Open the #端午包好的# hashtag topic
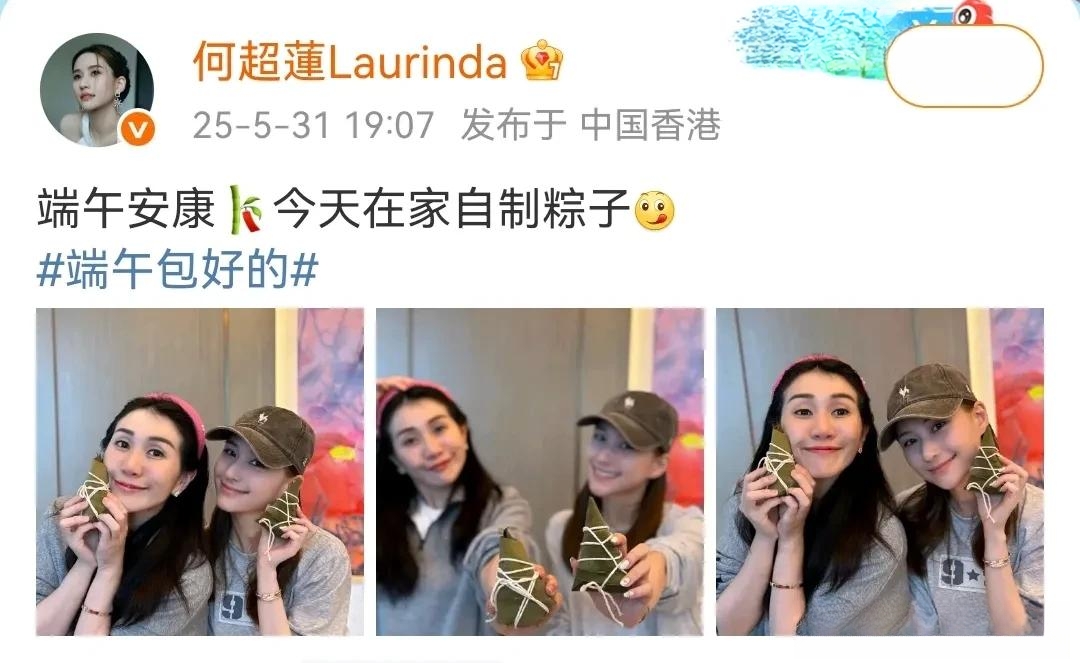1080x663 pixels. point(178,270)
